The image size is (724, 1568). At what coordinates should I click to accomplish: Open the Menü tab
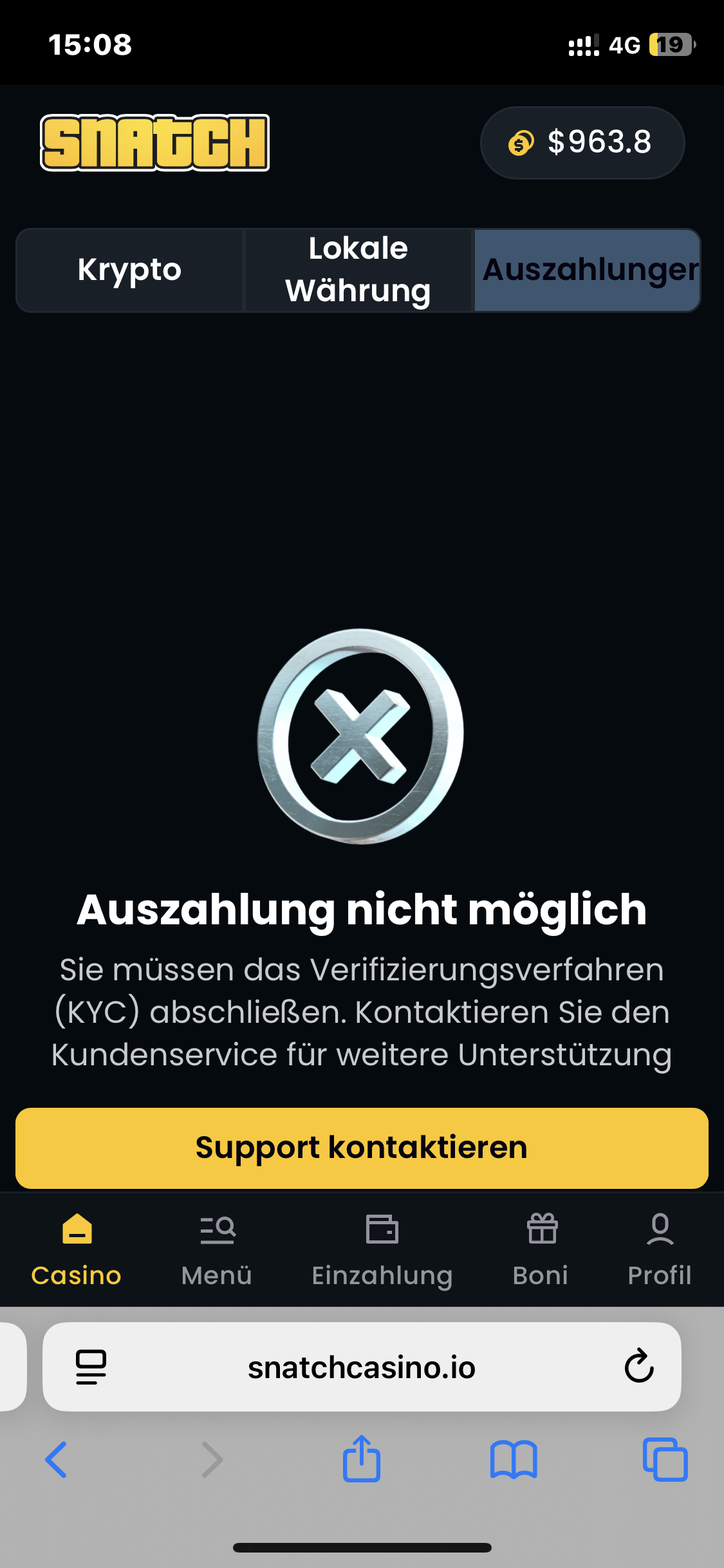click(x=217, y=1249)
